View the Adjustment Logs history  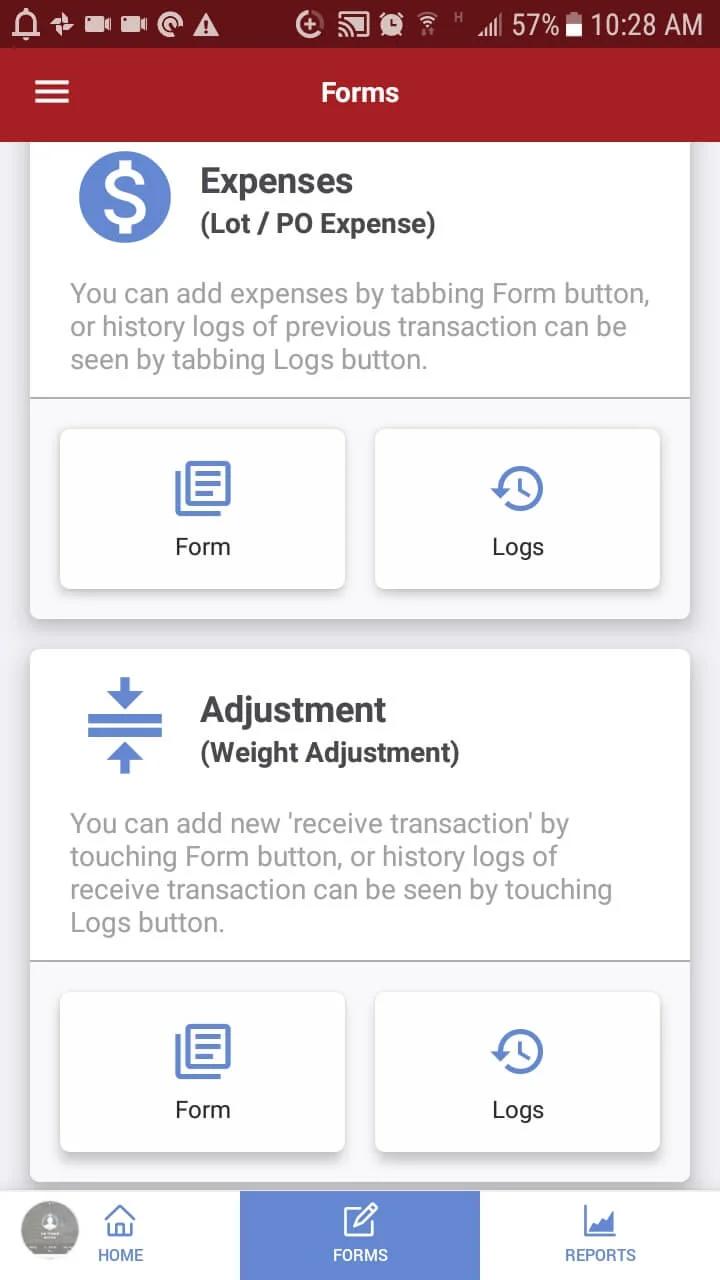pos(517,1072)
